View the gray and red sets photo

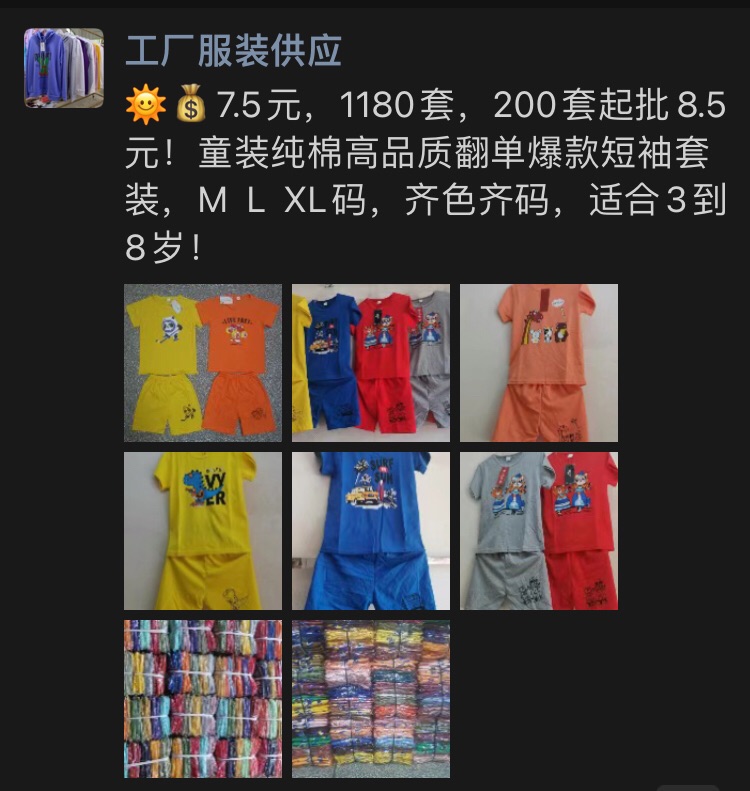click(539, 531)
